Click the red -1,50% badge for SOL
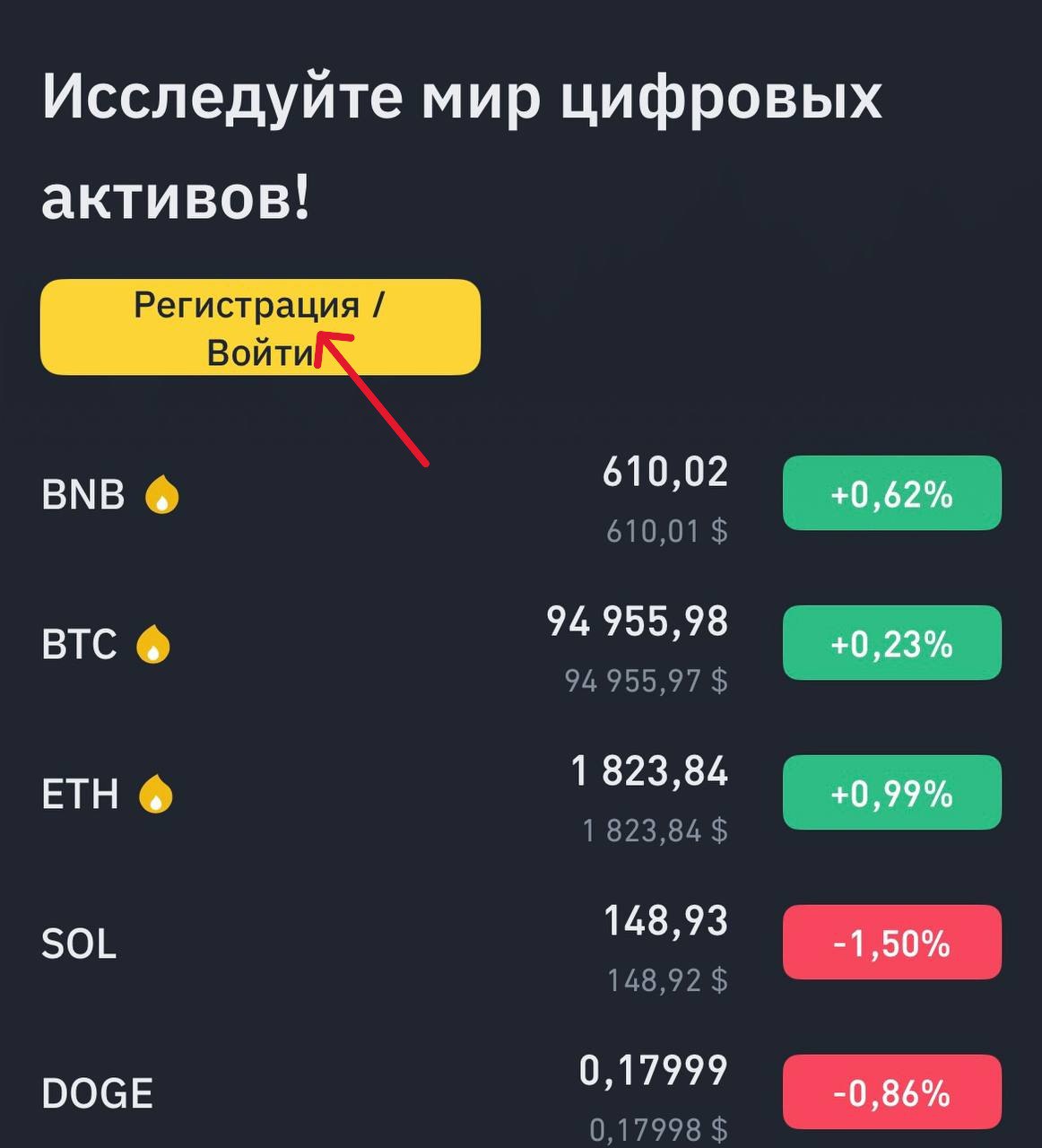The width and height of the screenshot is (1042, 1148). click(x=891, y=943)
